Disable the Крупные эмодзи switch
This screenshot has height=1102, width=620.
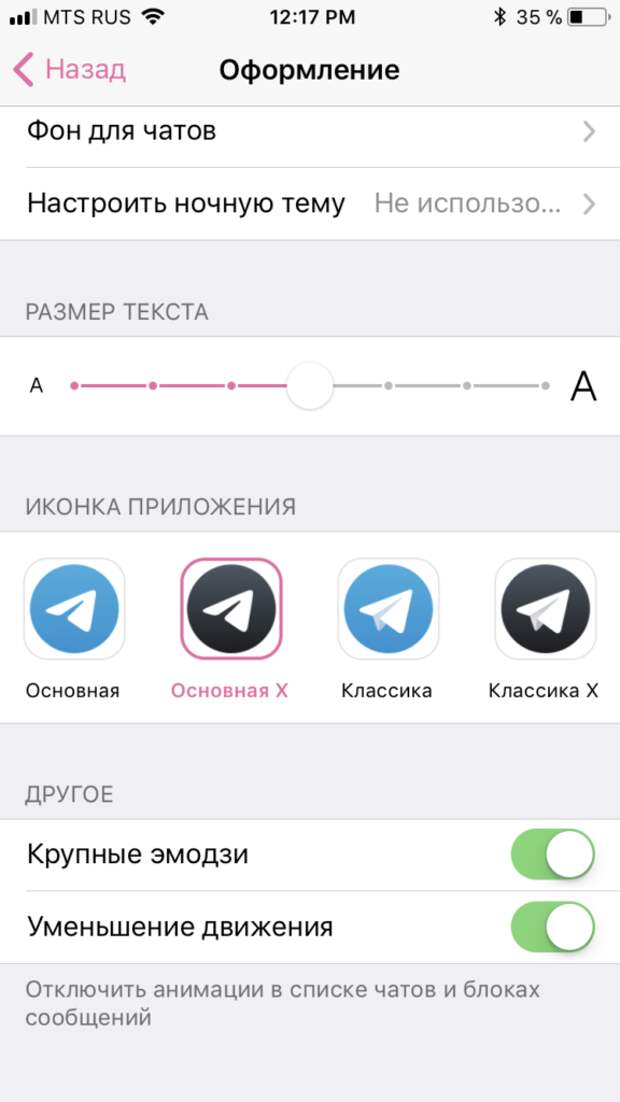coord(553,855)
